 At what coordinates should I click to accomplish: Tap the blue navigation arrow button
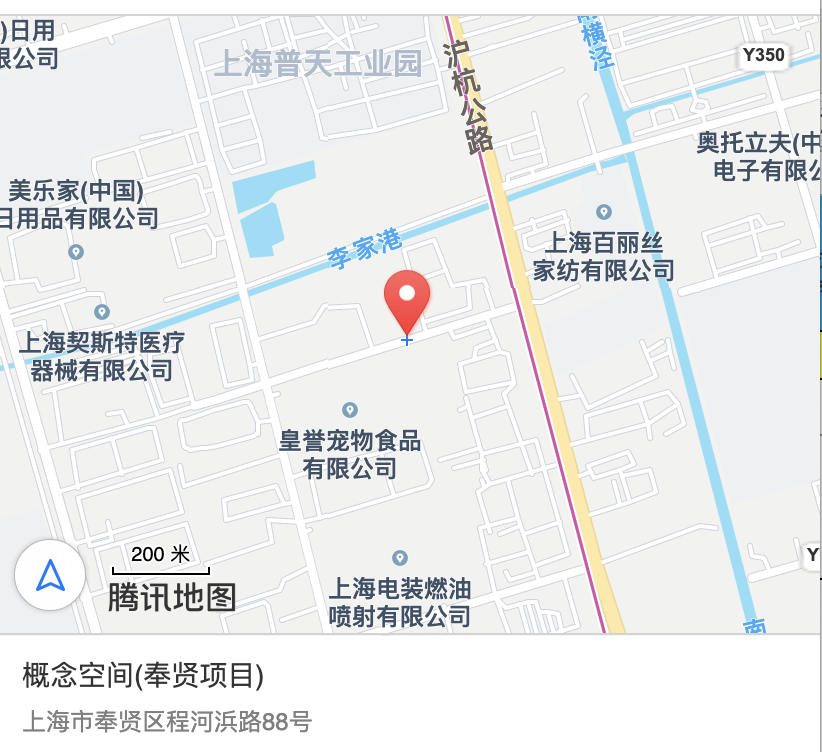[x=50, y=575]
